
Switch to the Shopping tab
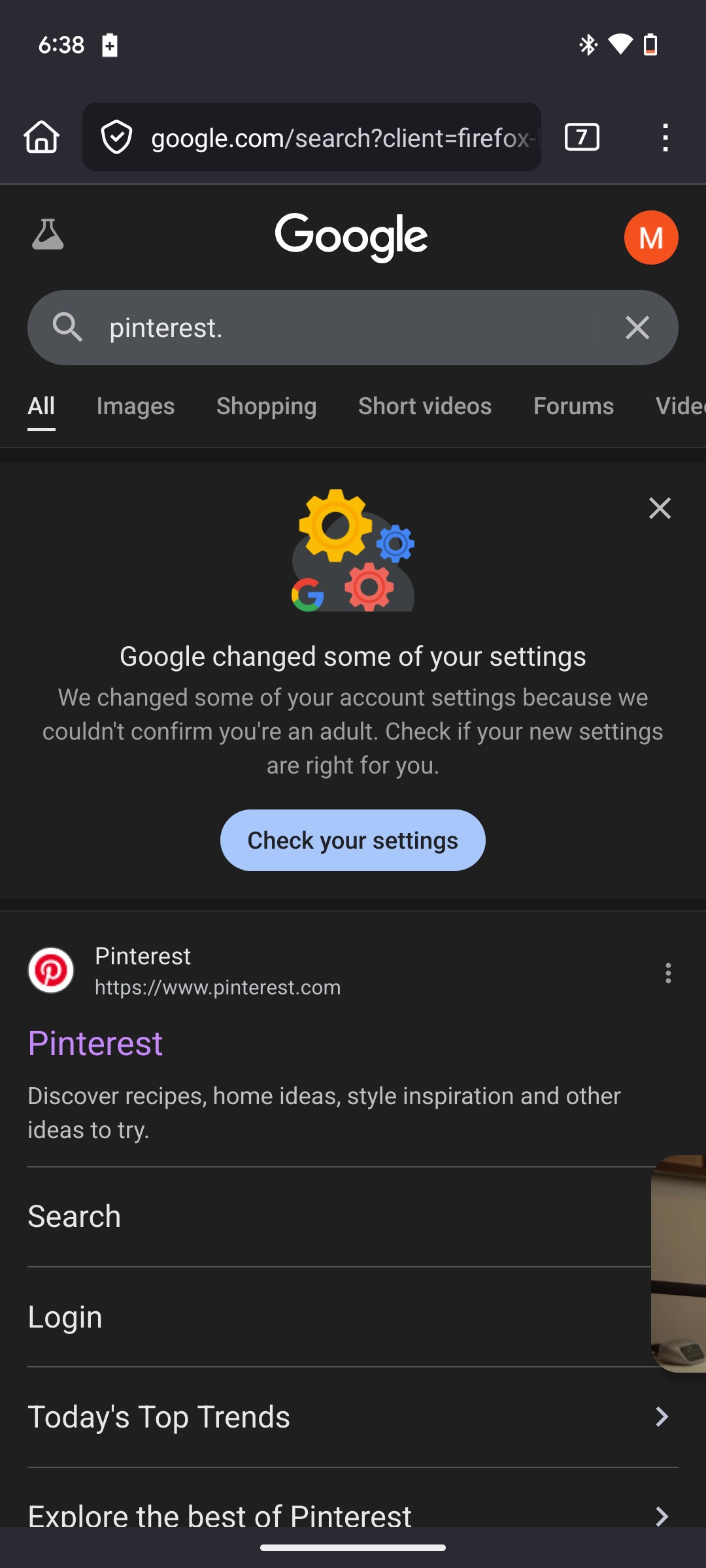coord(266,406)
